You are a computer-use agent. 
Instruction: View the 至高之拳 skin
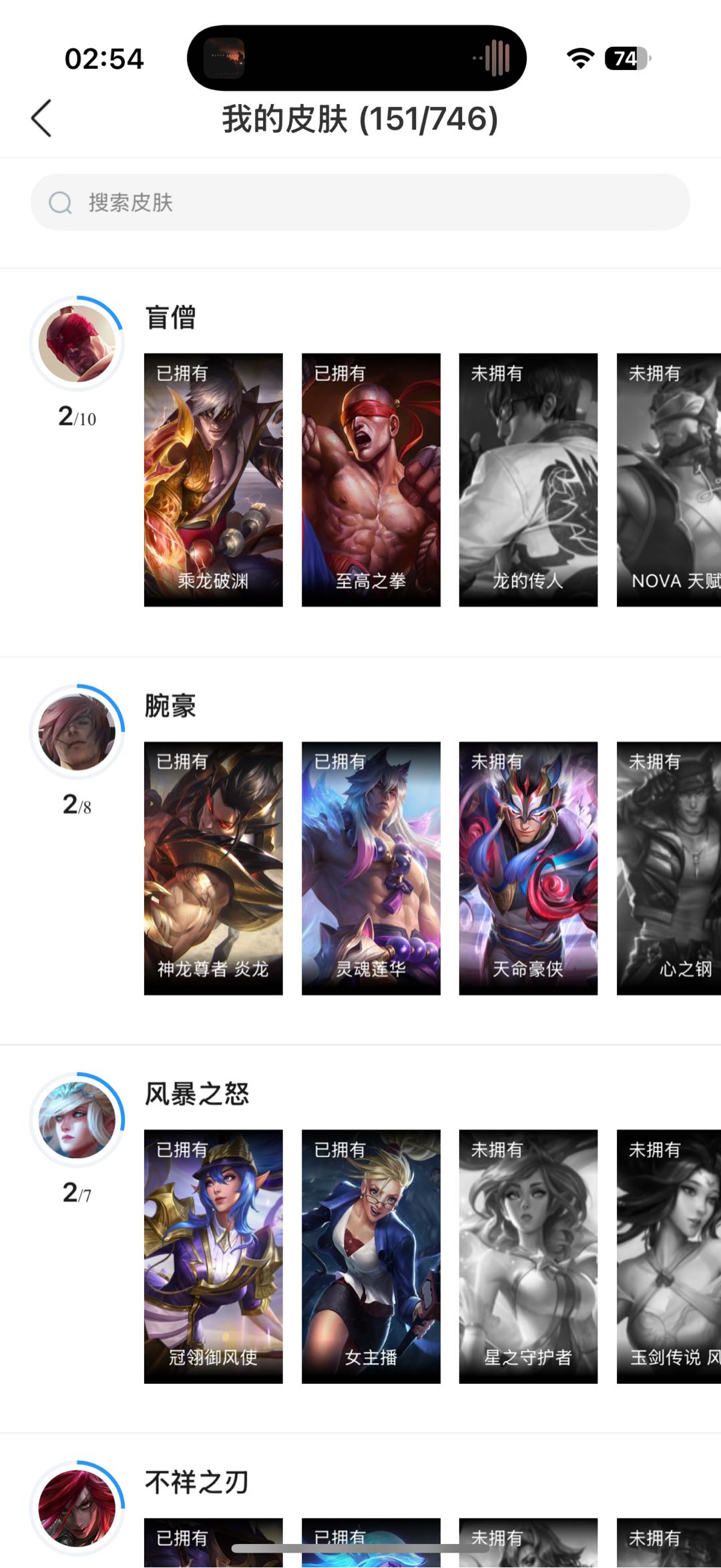click(x=371, y=480)
